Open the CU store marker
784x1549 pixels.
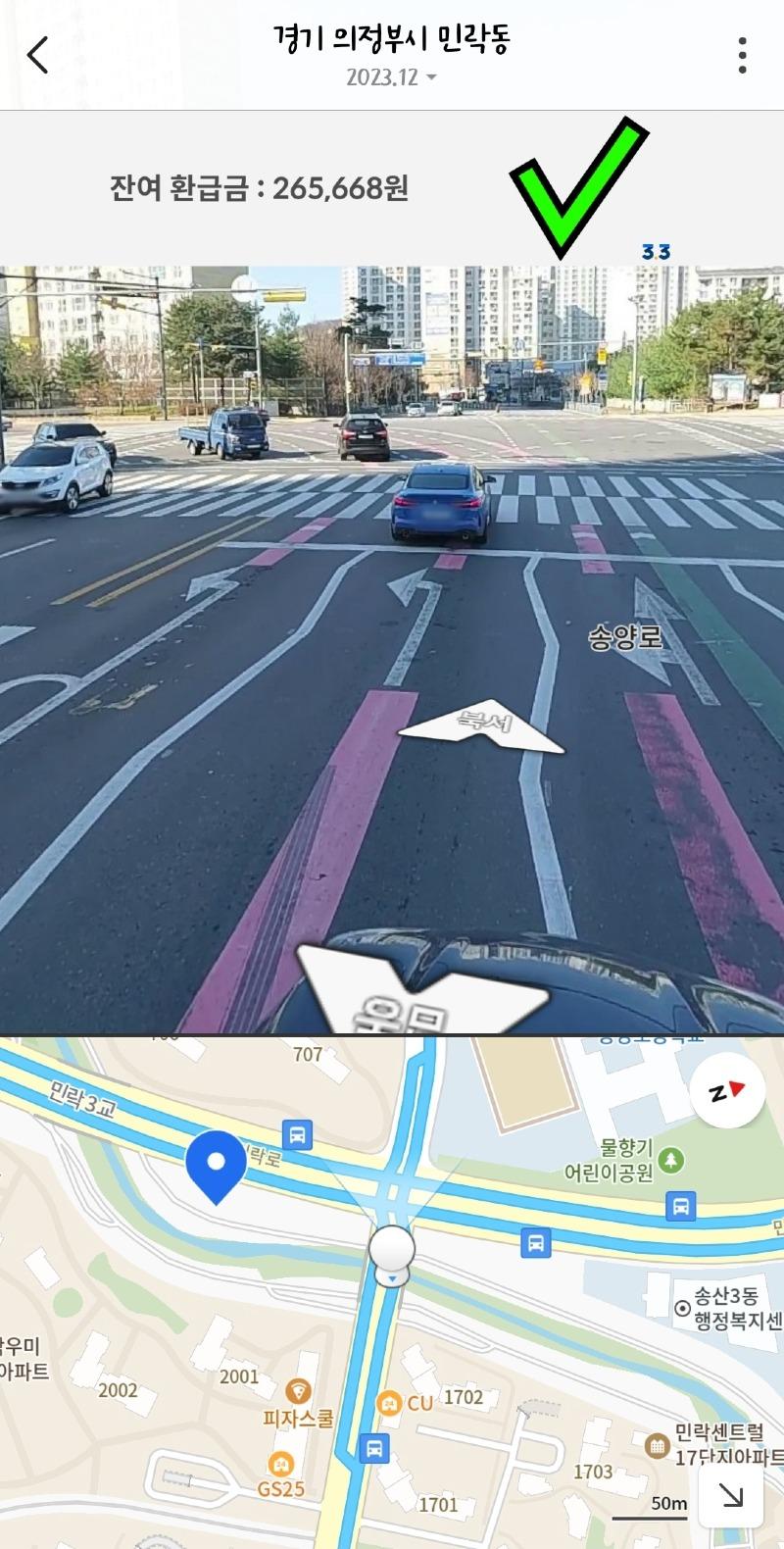(x=390, y=1403)
